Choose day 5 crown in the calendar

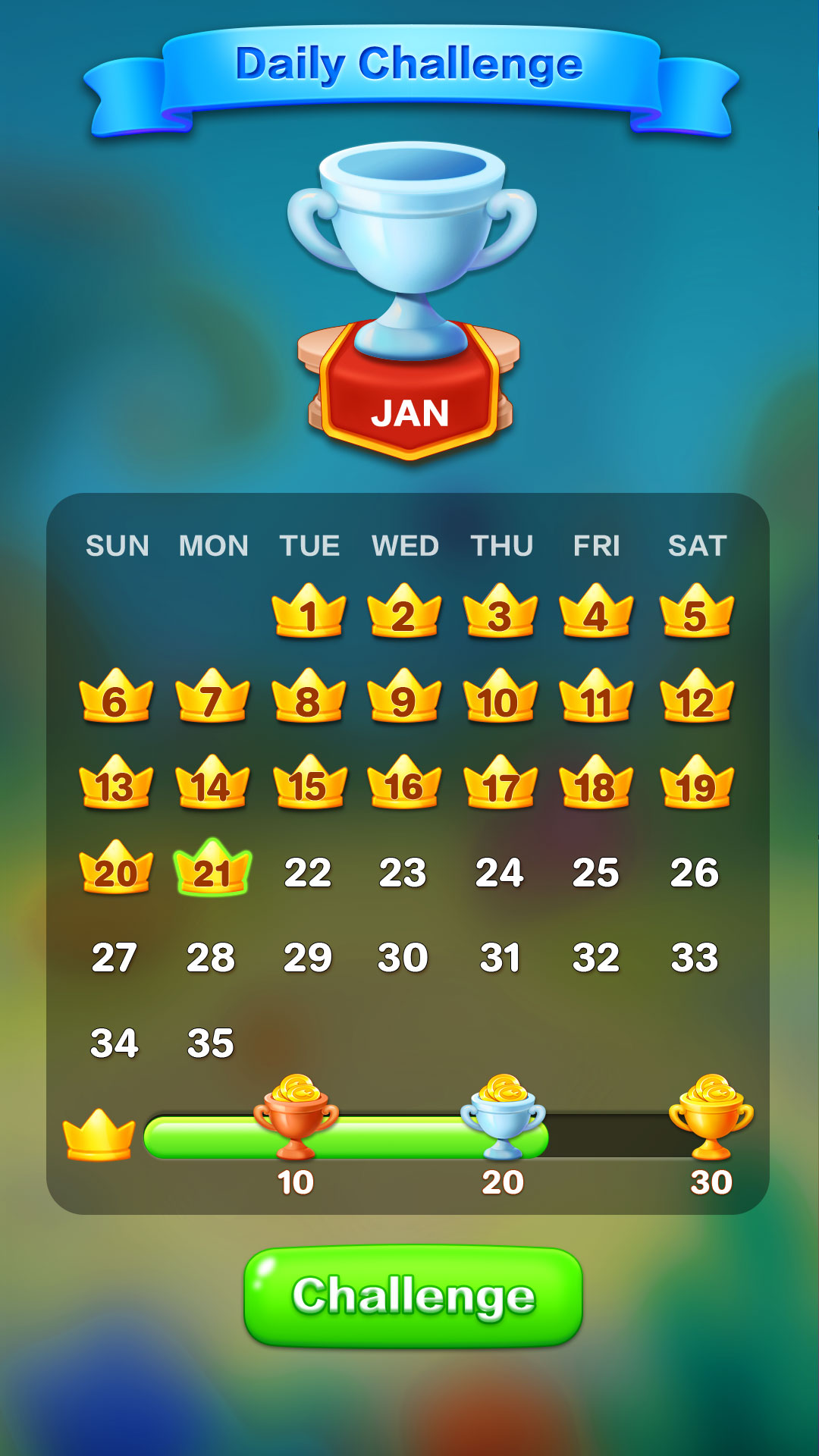tap(696, 612)
